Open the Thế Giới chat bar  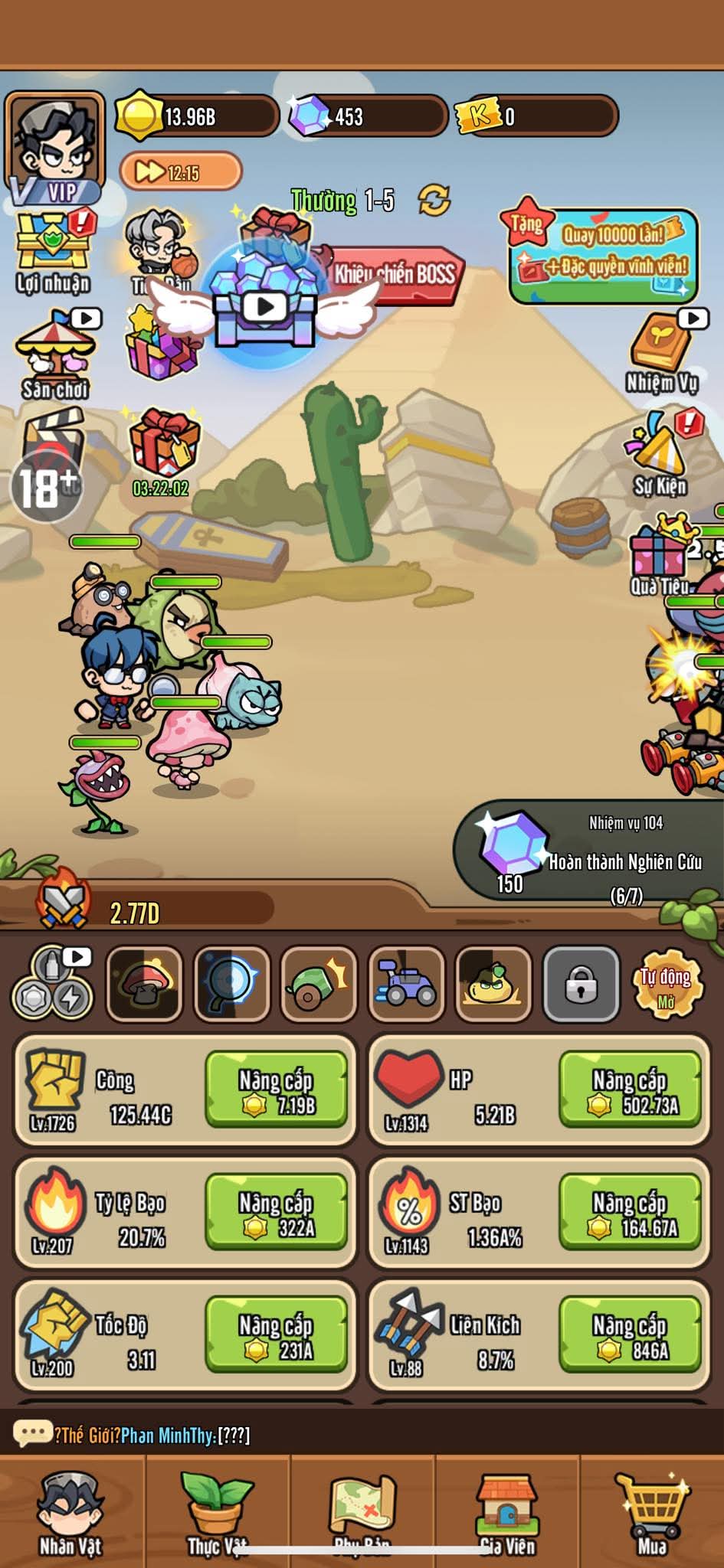point(230,1433)
